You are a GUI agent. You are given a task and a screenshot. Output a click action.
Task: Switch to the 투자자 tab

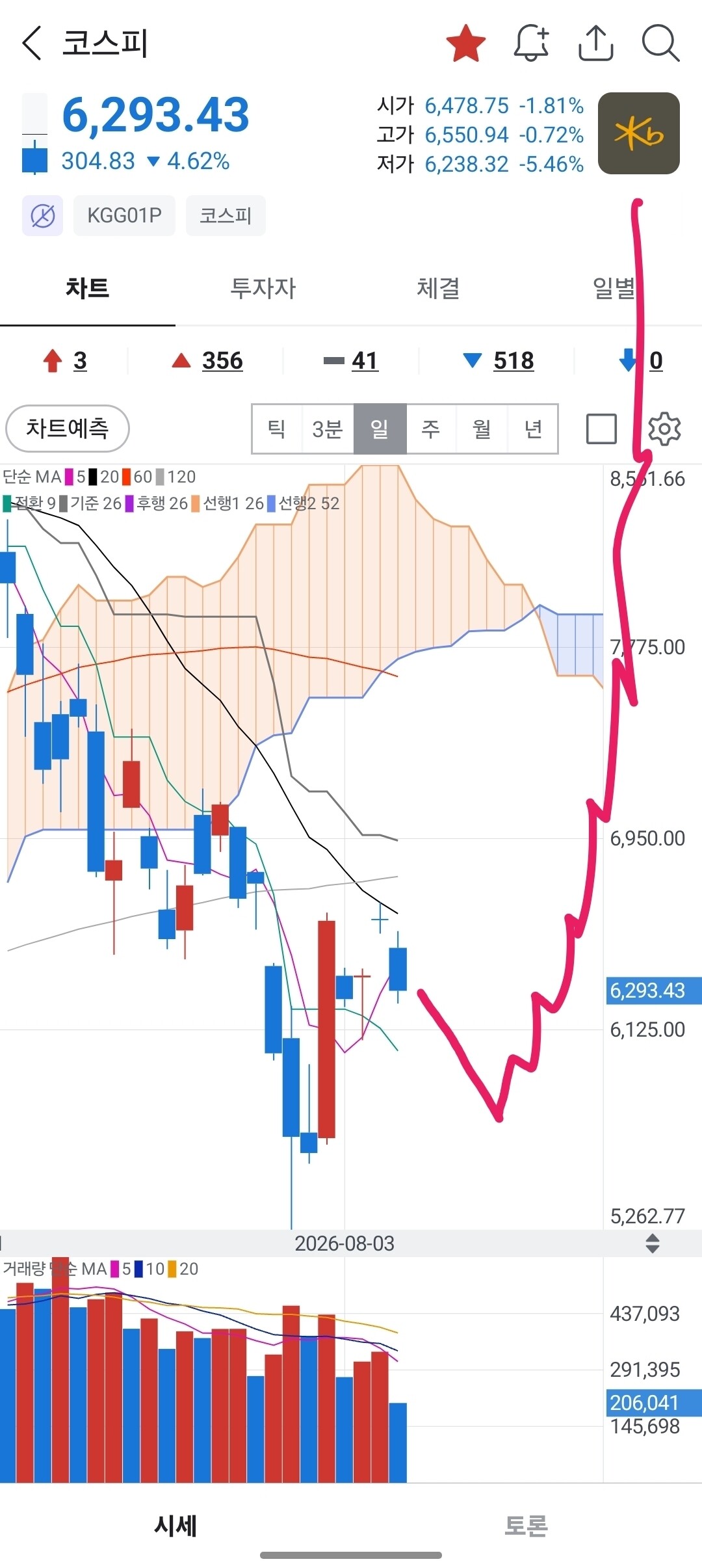pos(263,288)
